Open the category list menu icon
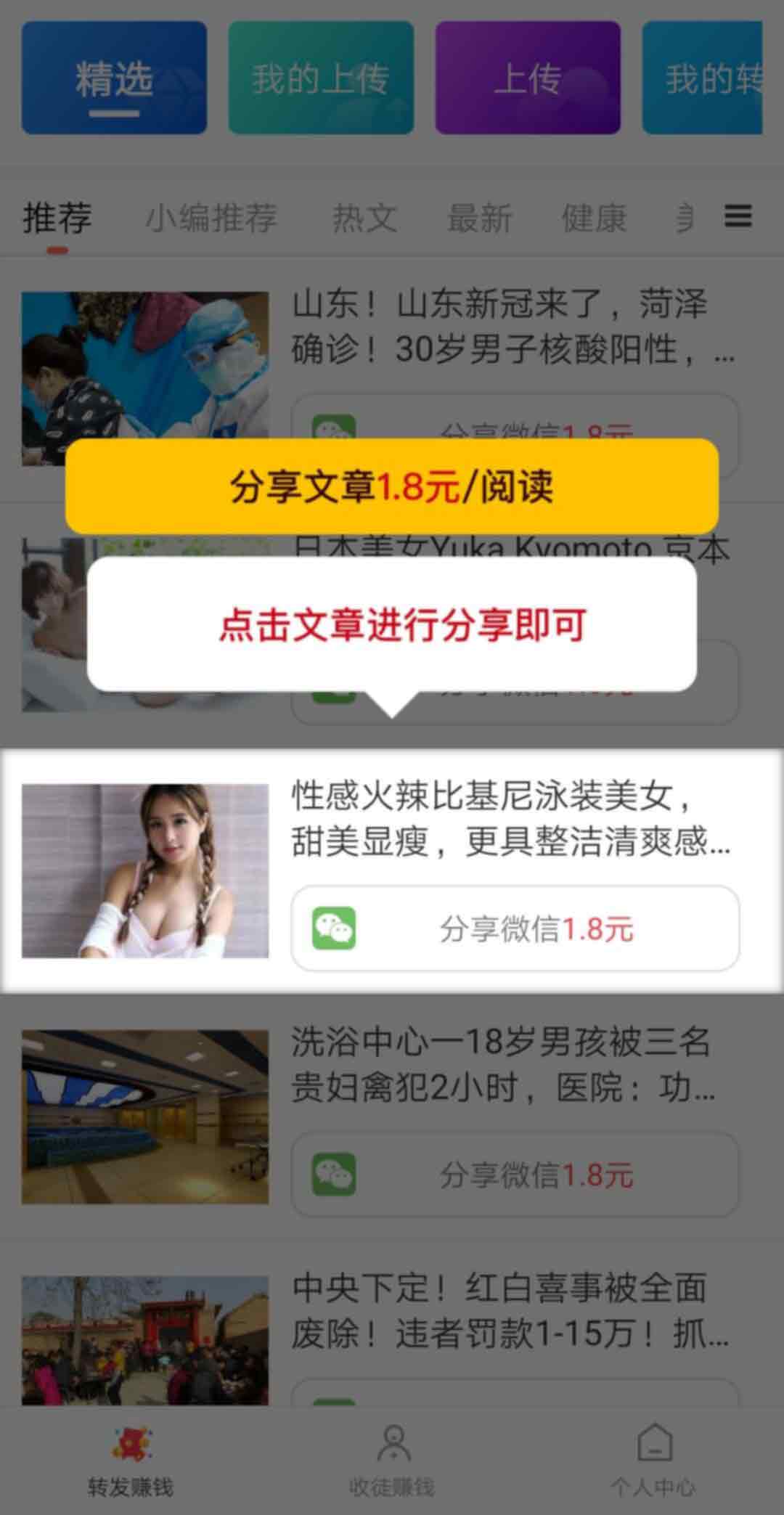784x1515 pixels. click(738, 216)
